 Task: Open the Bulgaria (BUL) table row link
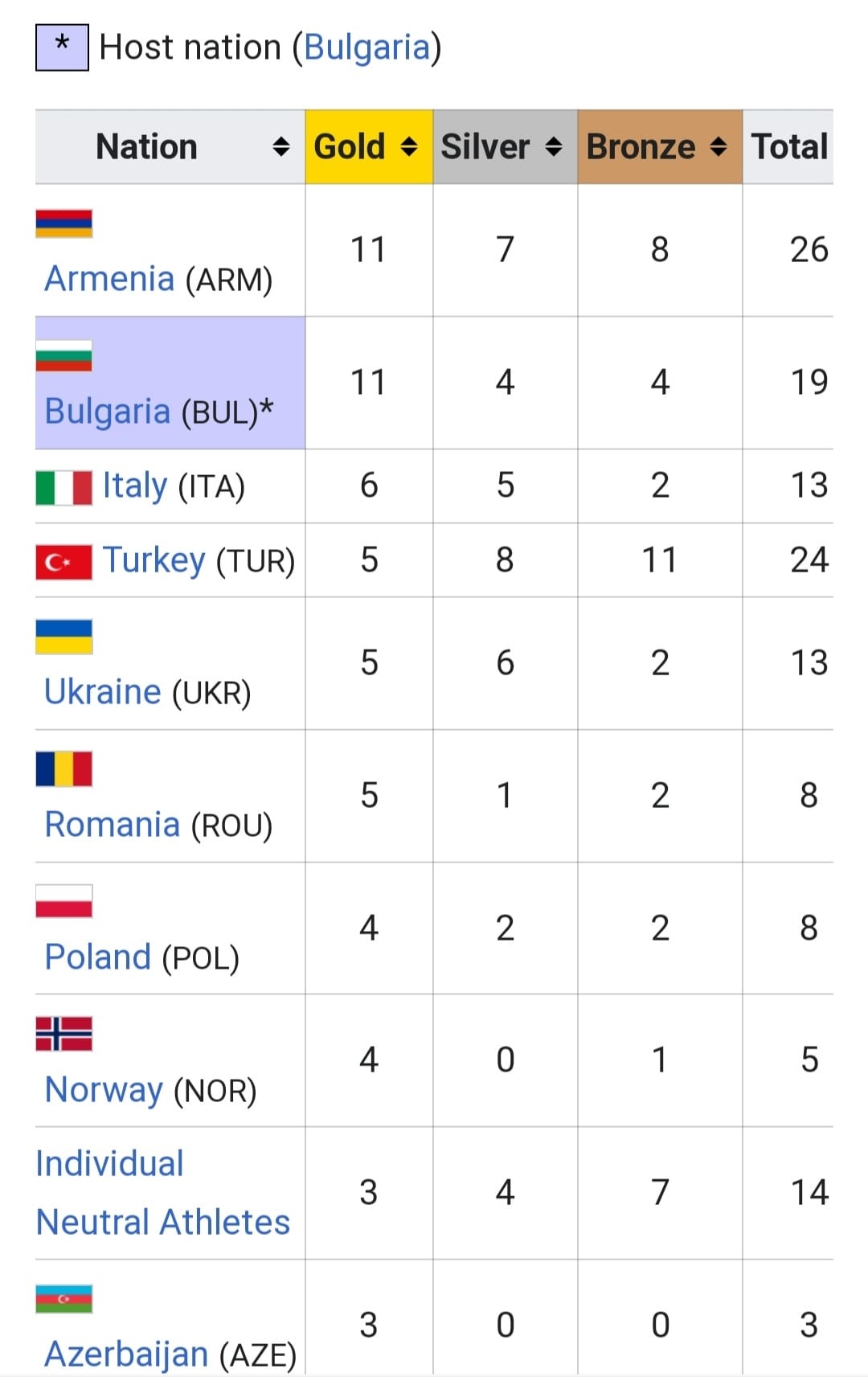(107, 411)
